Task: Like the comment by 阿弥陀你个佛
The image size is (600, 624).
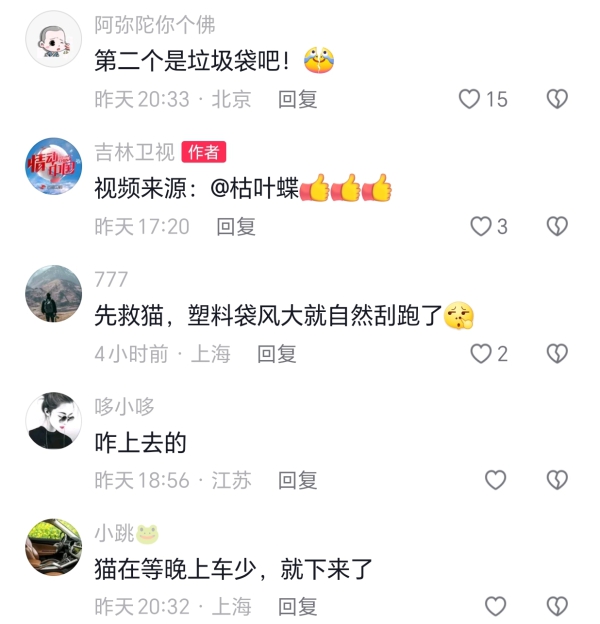Action: click(470, 99)
